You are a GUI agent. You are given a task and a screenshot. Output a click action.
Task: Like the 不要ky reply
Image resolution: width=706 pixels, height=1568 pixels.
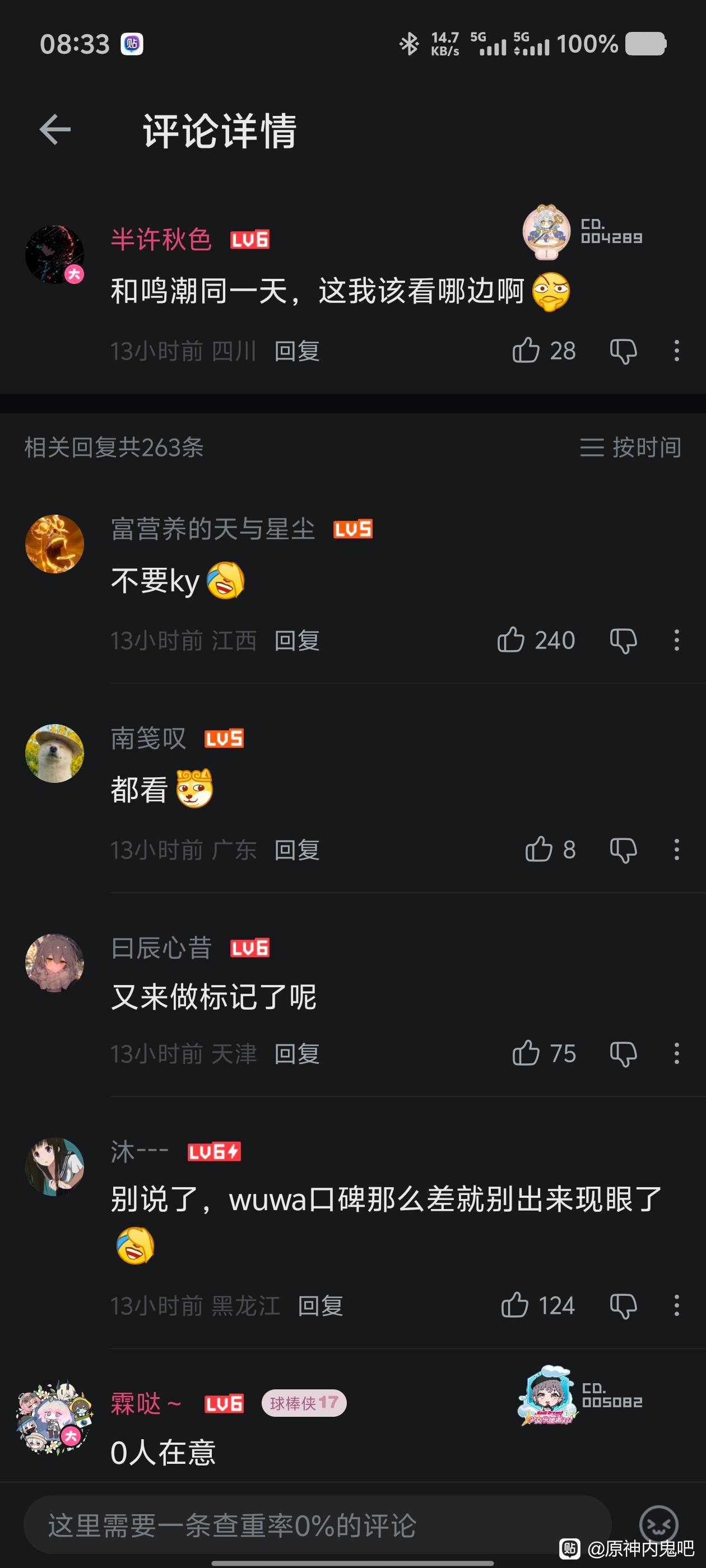[511, 640]
